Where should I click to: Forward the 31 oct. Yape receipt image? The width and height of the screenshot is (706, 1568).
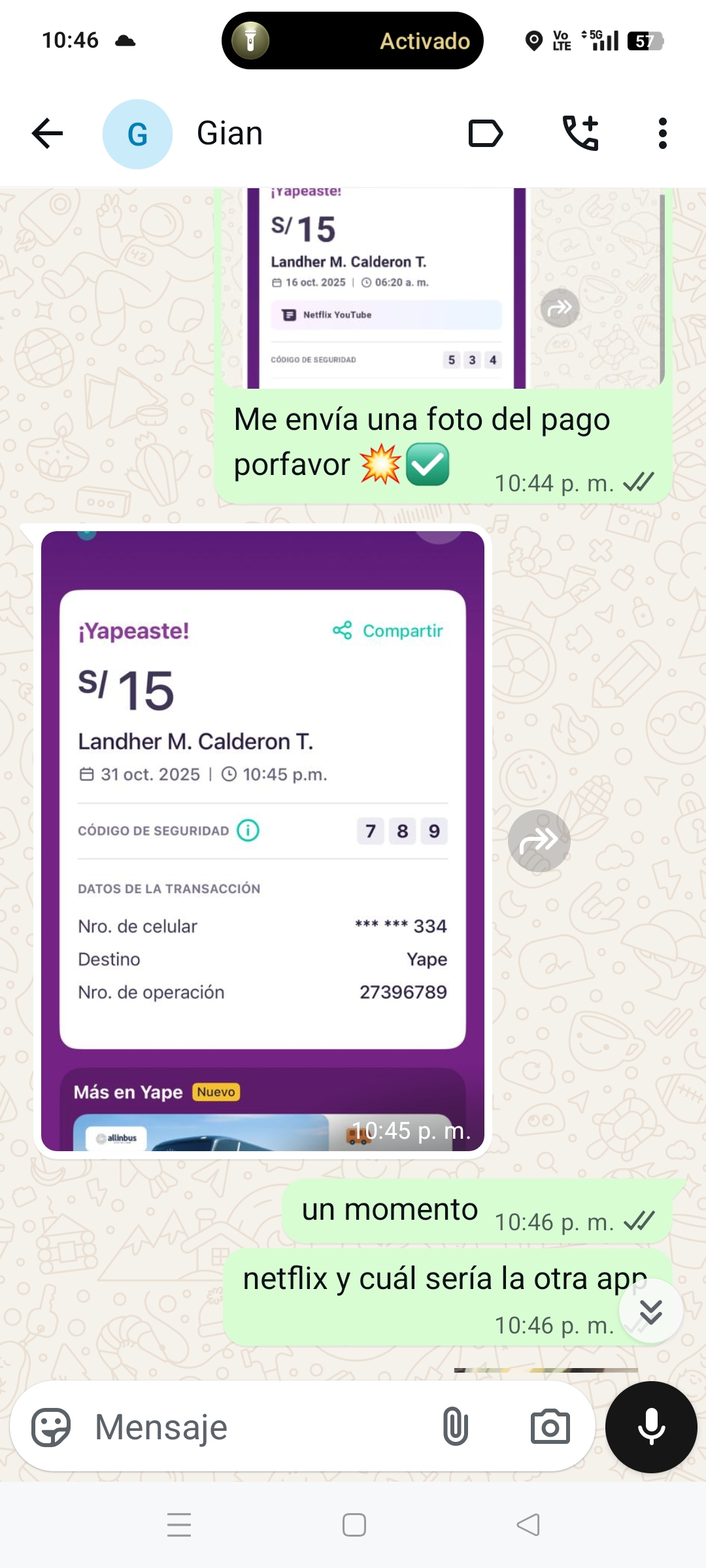(539, 841)
